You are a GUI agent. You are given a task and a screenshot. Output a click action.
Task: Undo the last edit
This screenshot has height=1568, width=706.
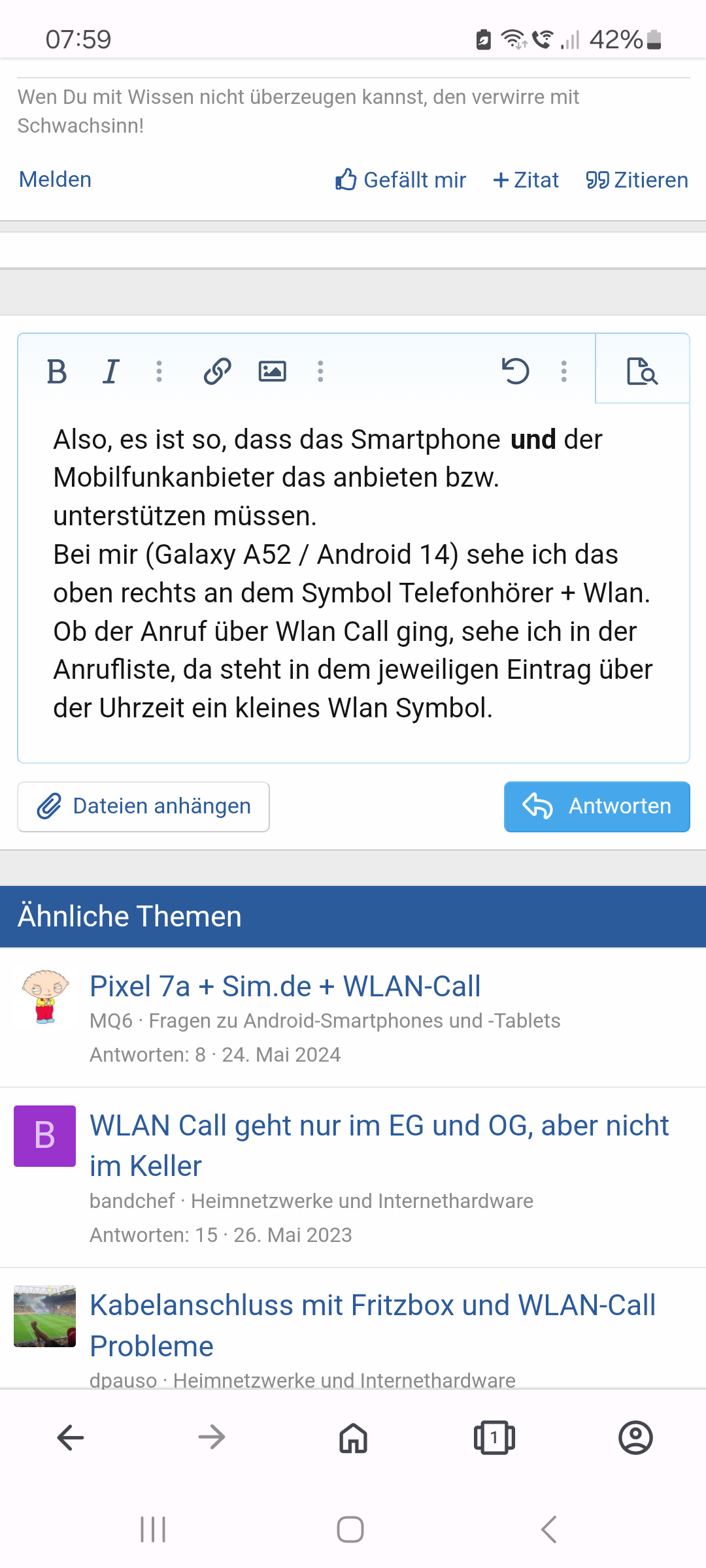point(515,372)
